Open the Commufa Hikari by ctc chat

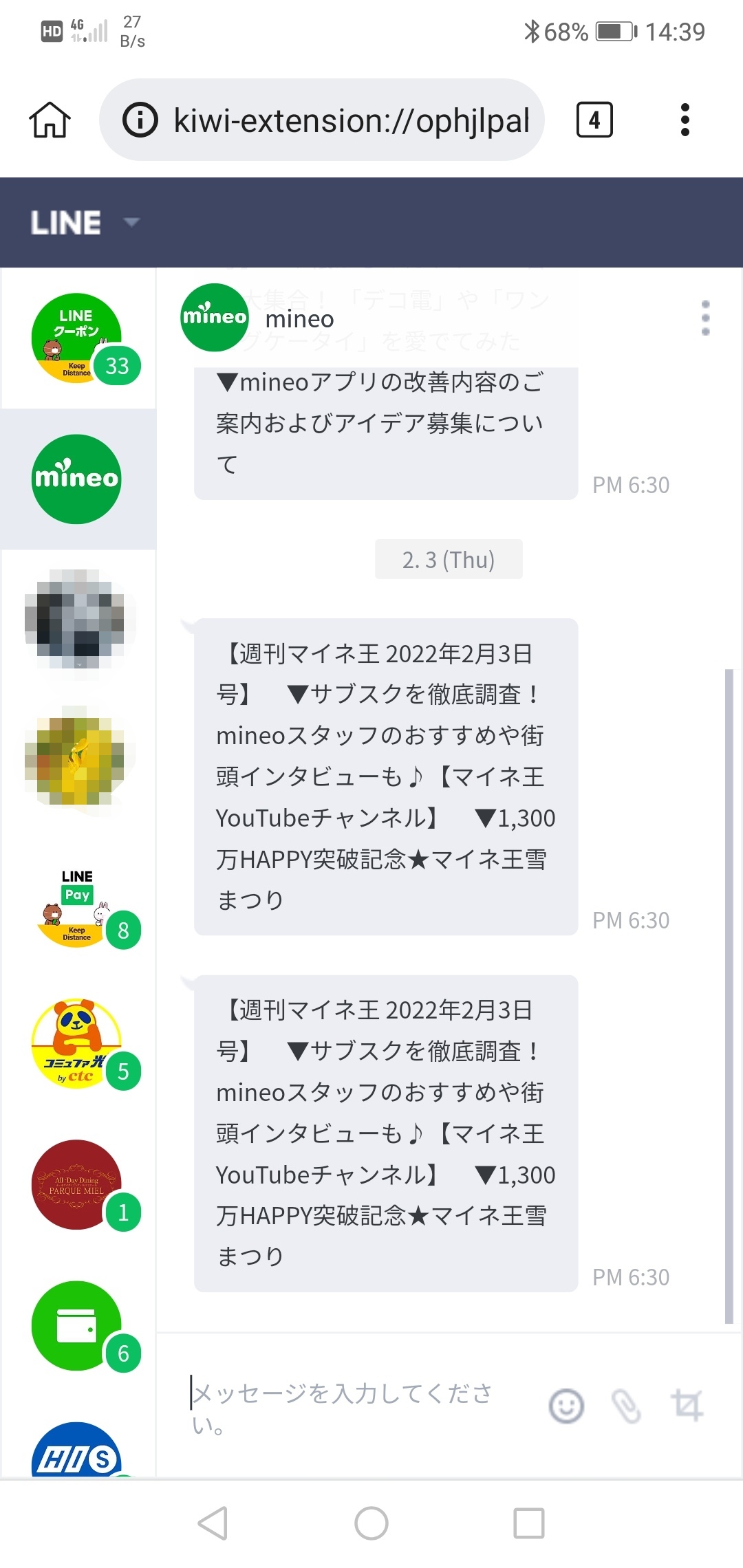pyautogui.click(x=77, y=1043)
